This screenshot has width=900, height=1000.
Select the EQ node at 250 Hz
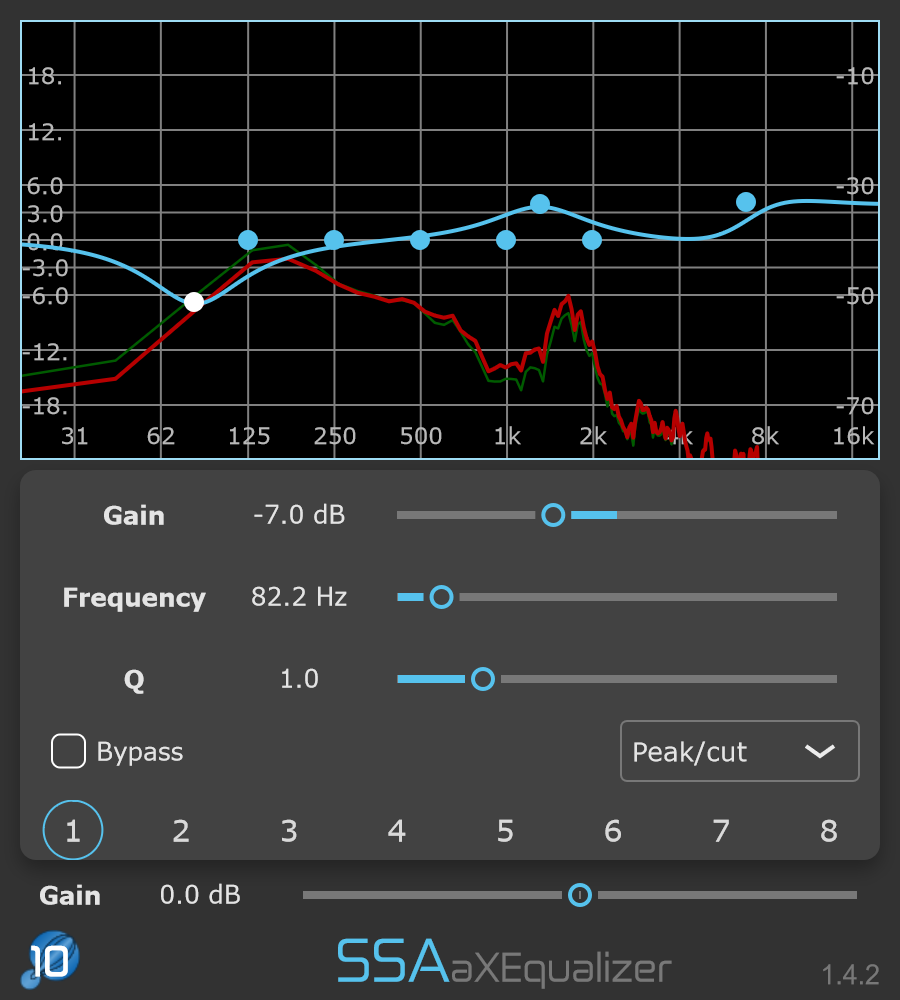pyautogui.click(x=334, y=240)
